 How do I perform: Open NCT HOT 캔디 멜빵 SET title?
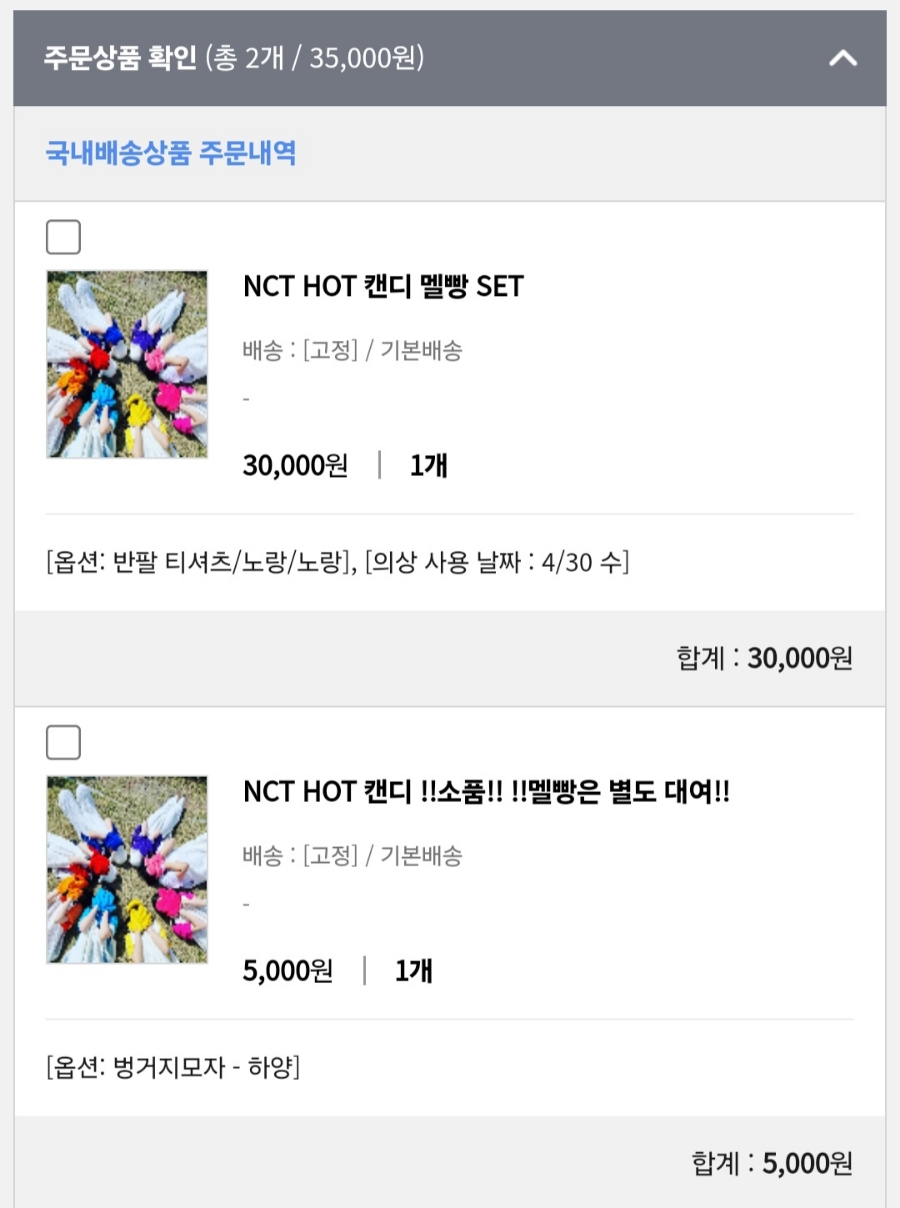383,287
